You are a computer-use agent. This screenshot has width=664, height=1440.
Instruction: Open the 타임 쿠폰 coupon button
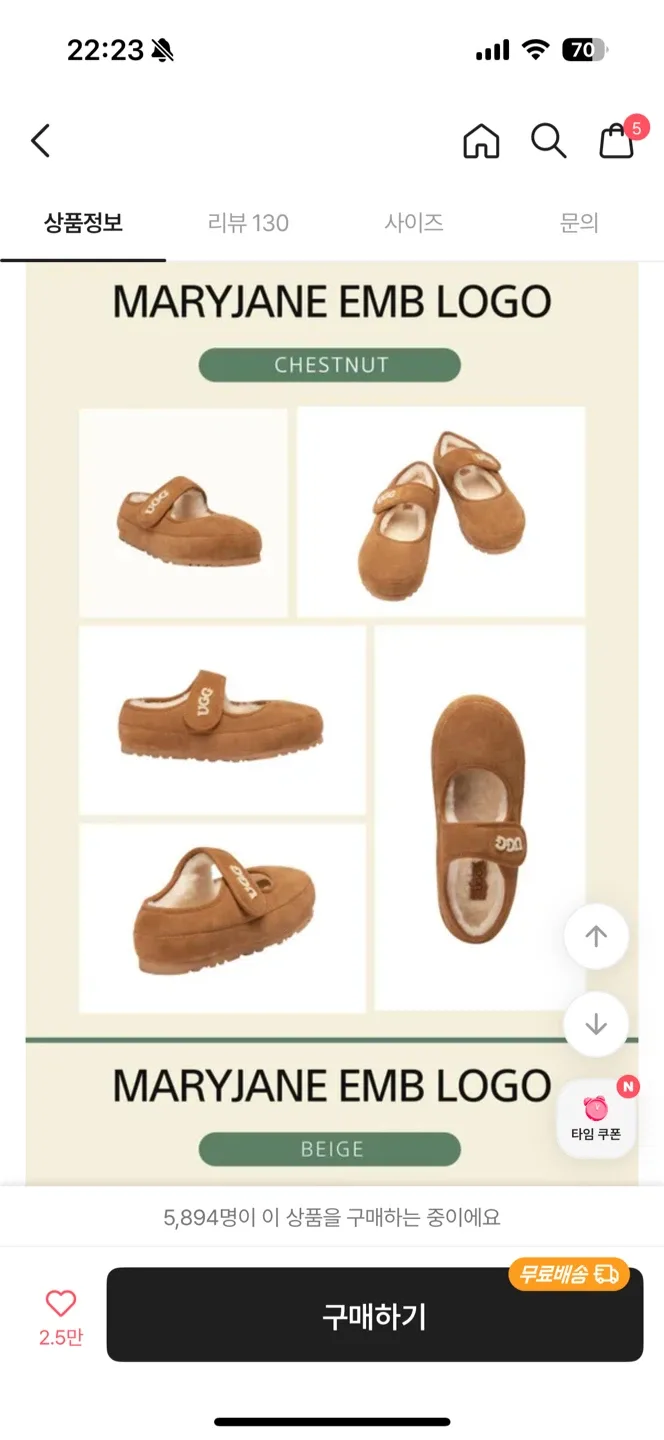coord(596,1118)
